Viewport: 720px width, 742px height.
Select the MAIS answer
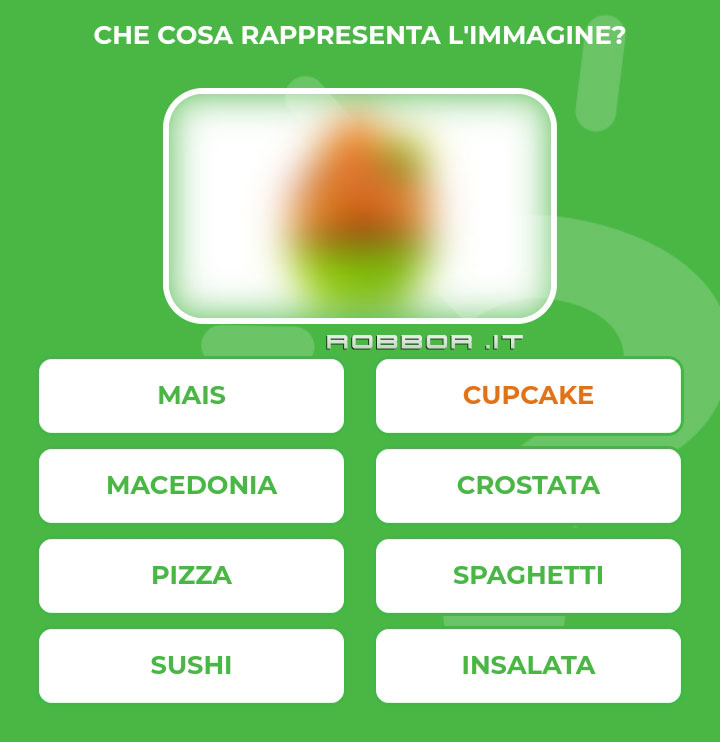click(191, 396)
